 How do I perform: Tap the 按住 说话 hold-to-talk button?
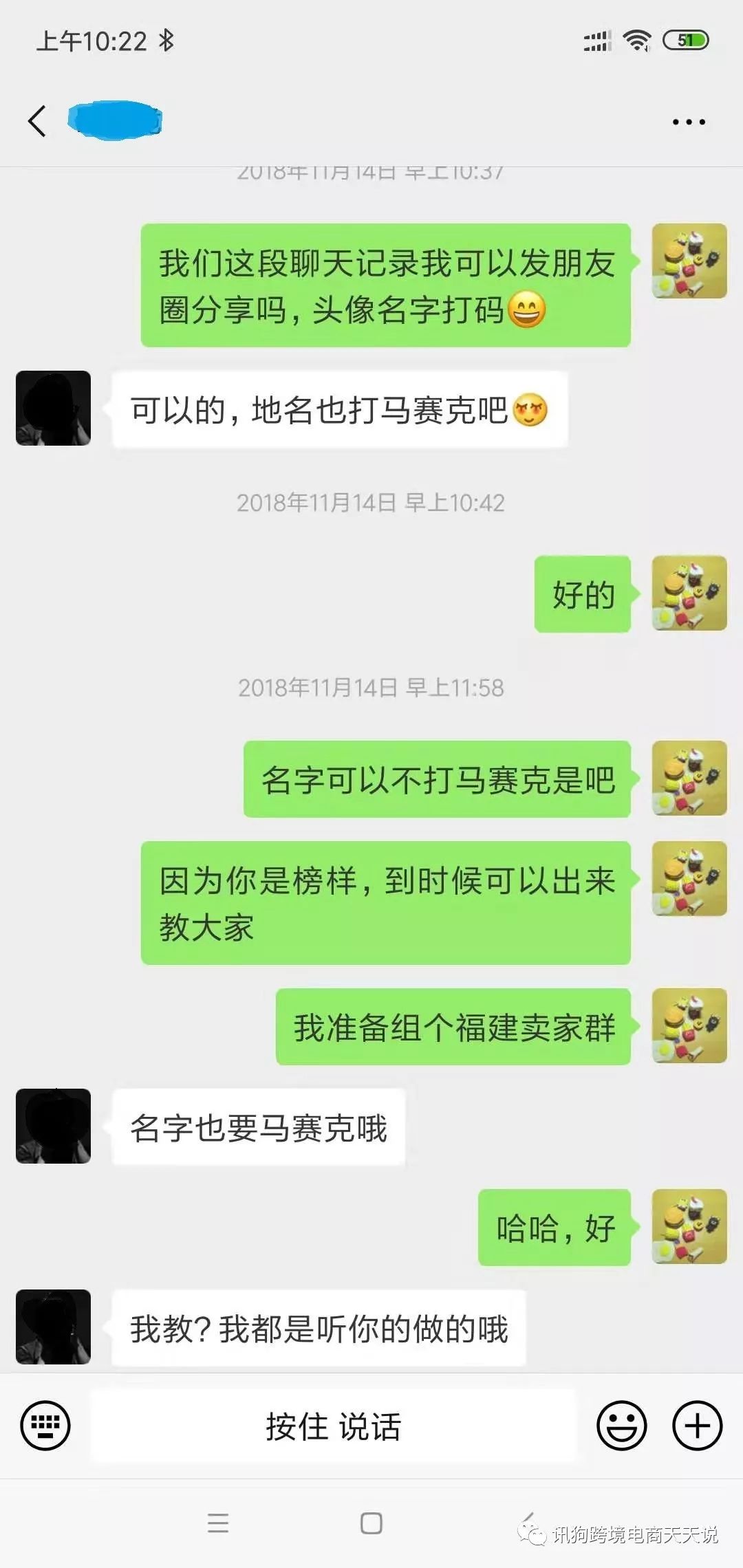[x=333, y=1426]
